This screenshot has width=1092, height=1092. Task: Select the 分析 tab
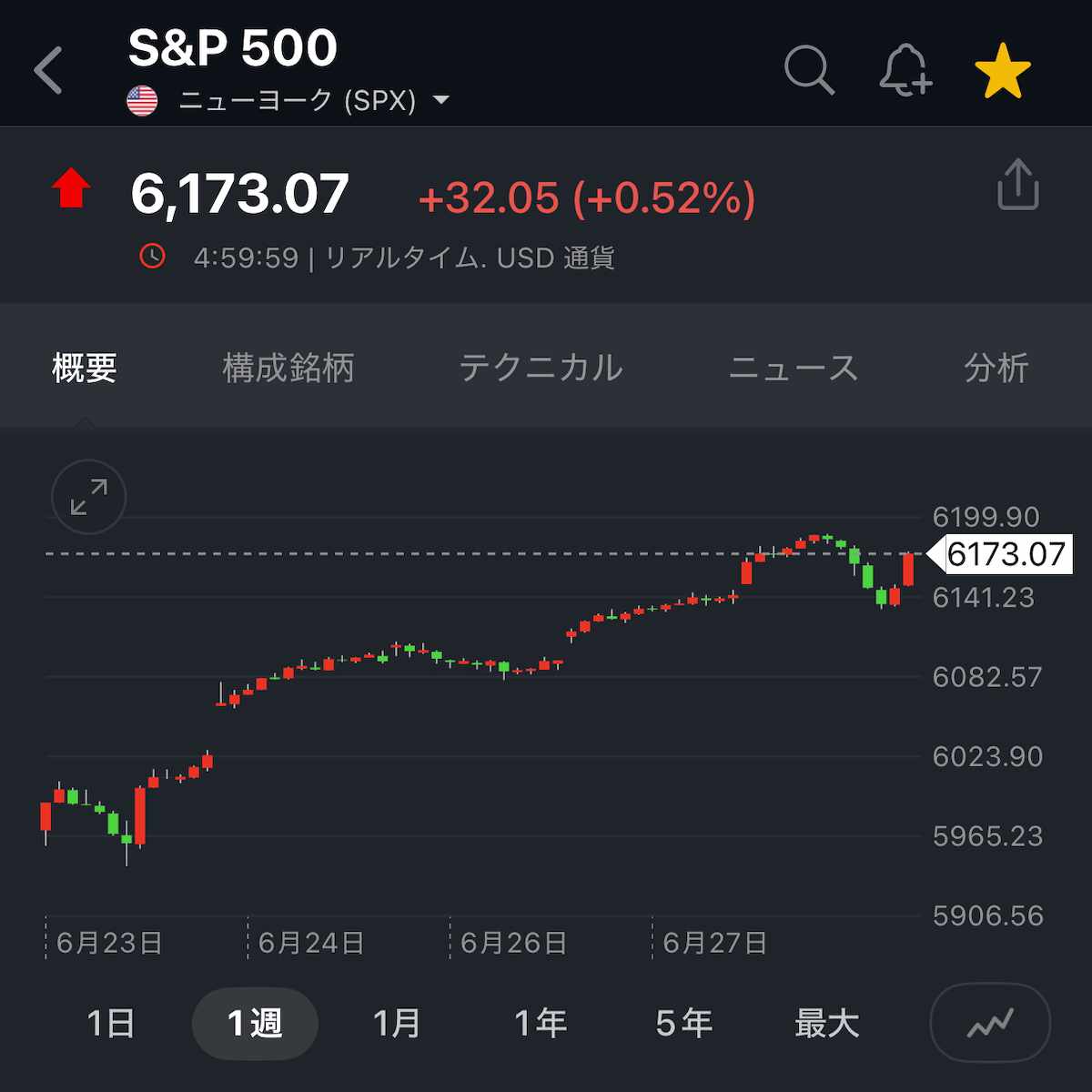click(996, 369)
